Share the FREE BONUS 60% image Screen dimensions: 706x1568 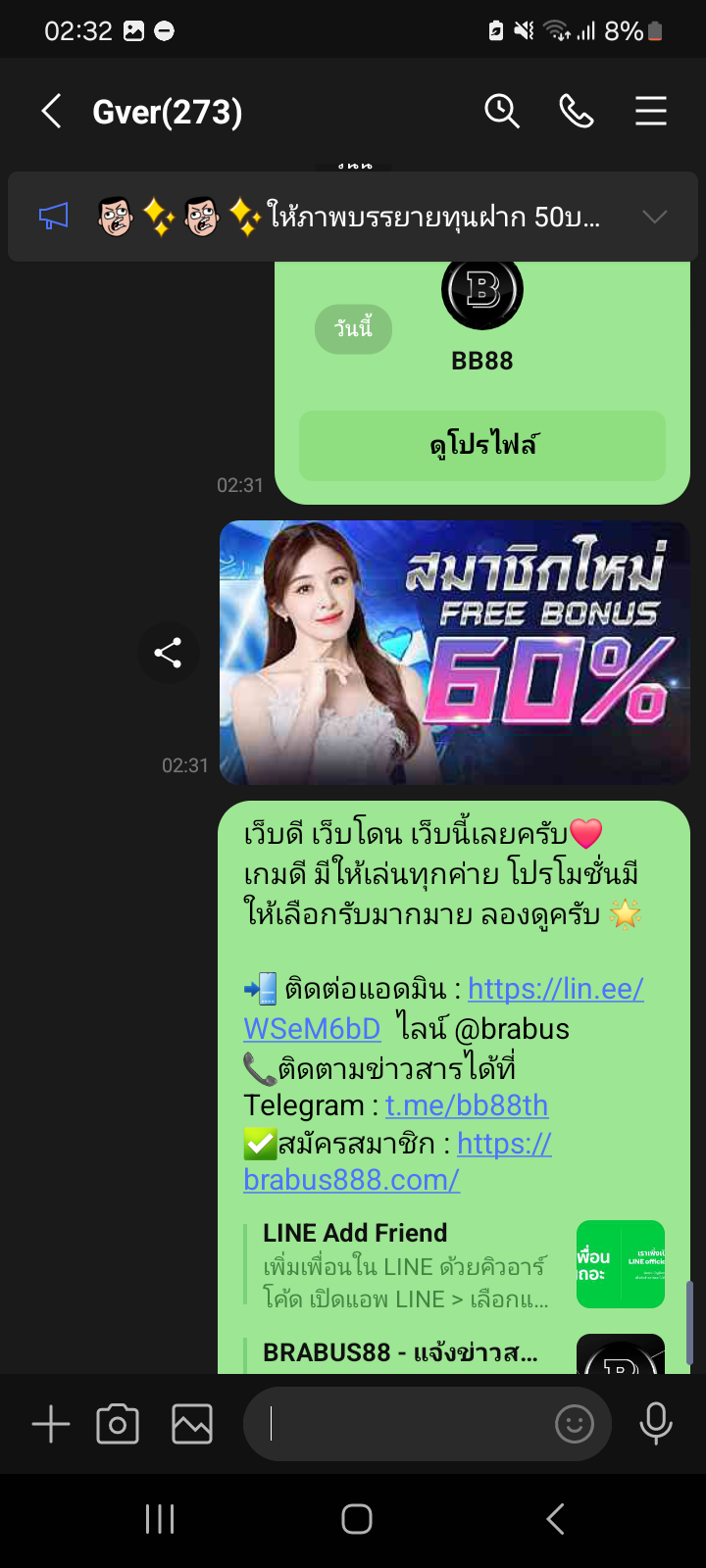coord(168,653)
